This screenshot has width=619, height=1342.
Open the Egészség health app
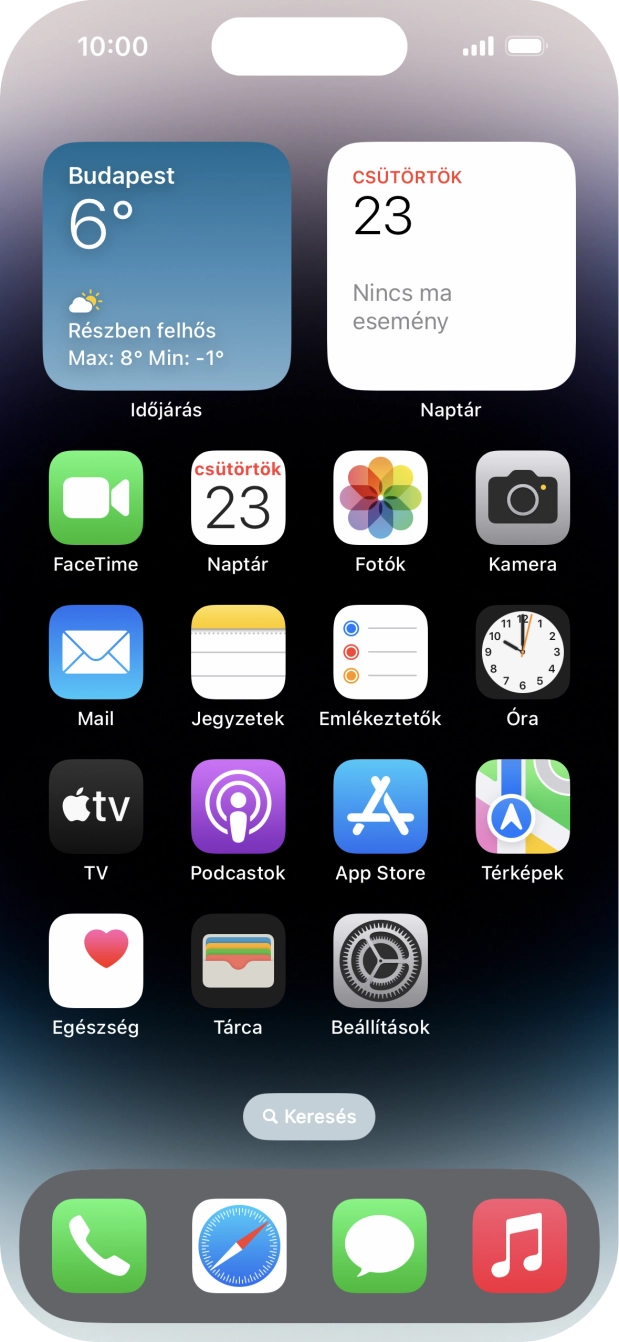pos(96,960)
